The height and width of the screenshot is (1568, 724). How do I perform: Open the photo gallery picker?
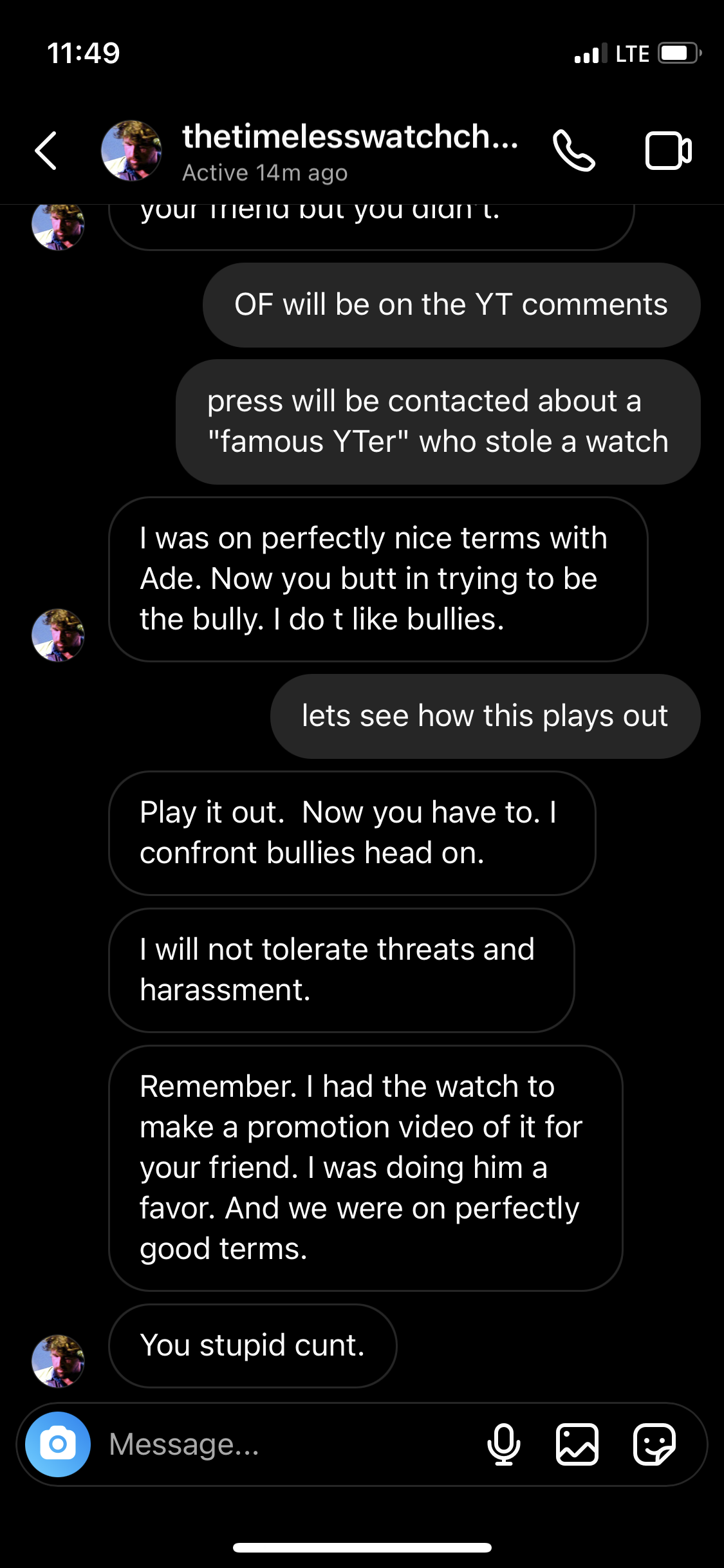tap(577, 1444)
